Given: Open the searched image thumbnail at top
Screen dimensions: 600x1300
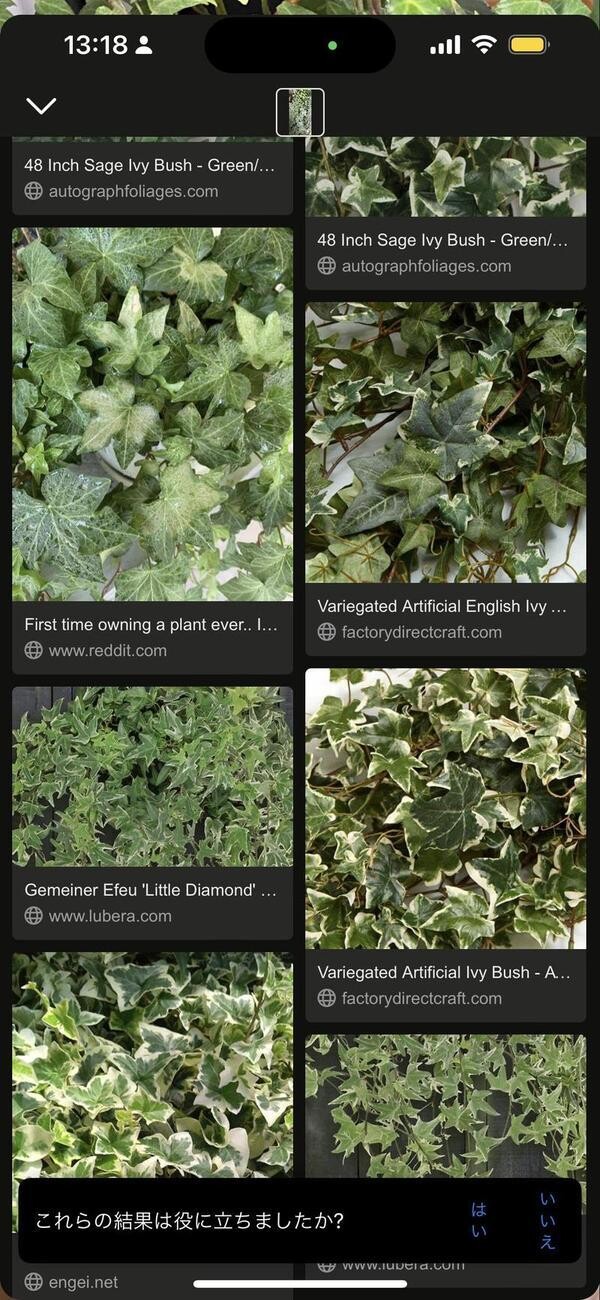Looking at the screenshot, I should coord(300,112).
